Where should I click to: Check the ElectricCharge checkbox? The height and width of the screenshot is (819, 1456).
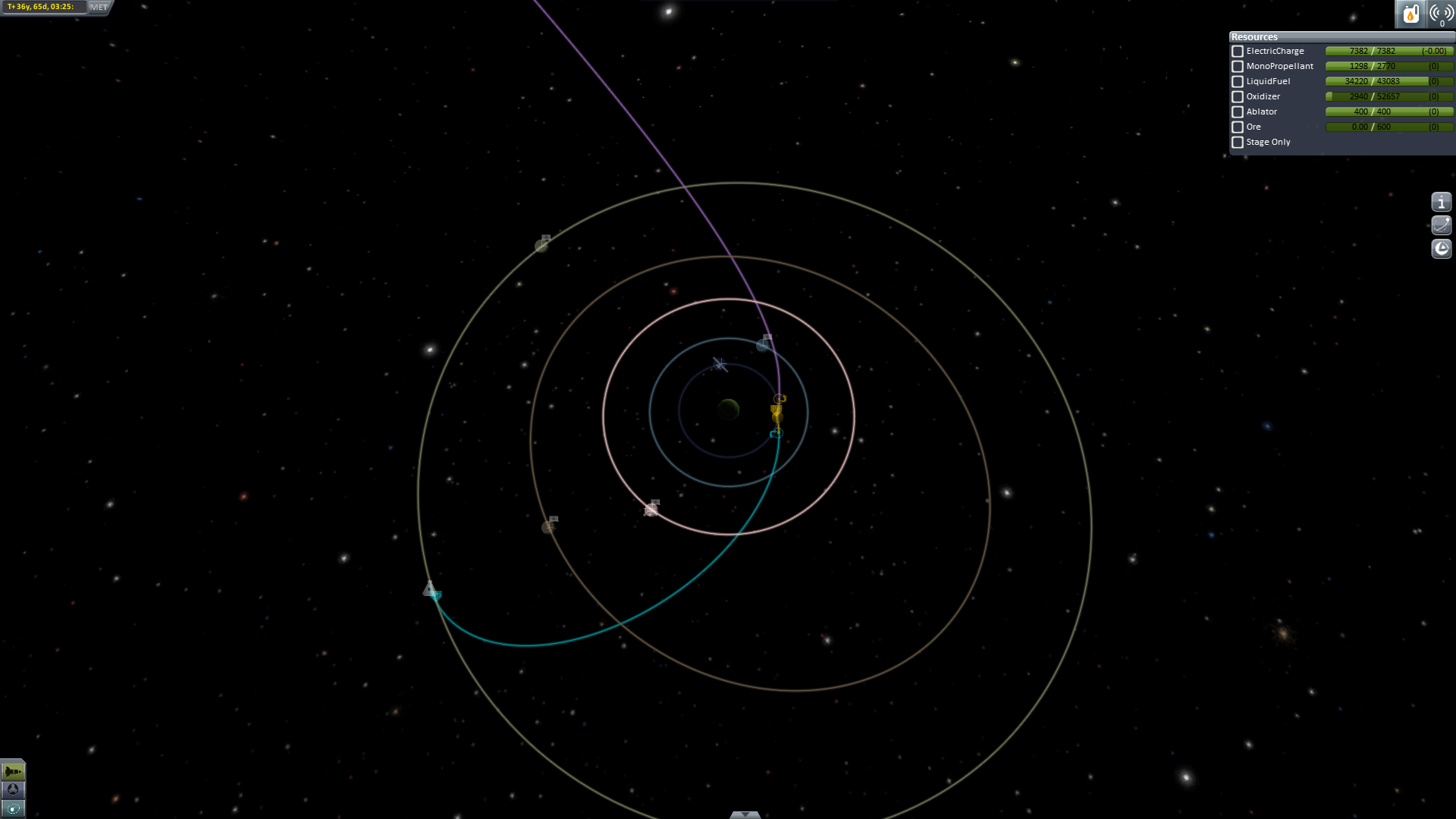click(x=1238, y=52)
